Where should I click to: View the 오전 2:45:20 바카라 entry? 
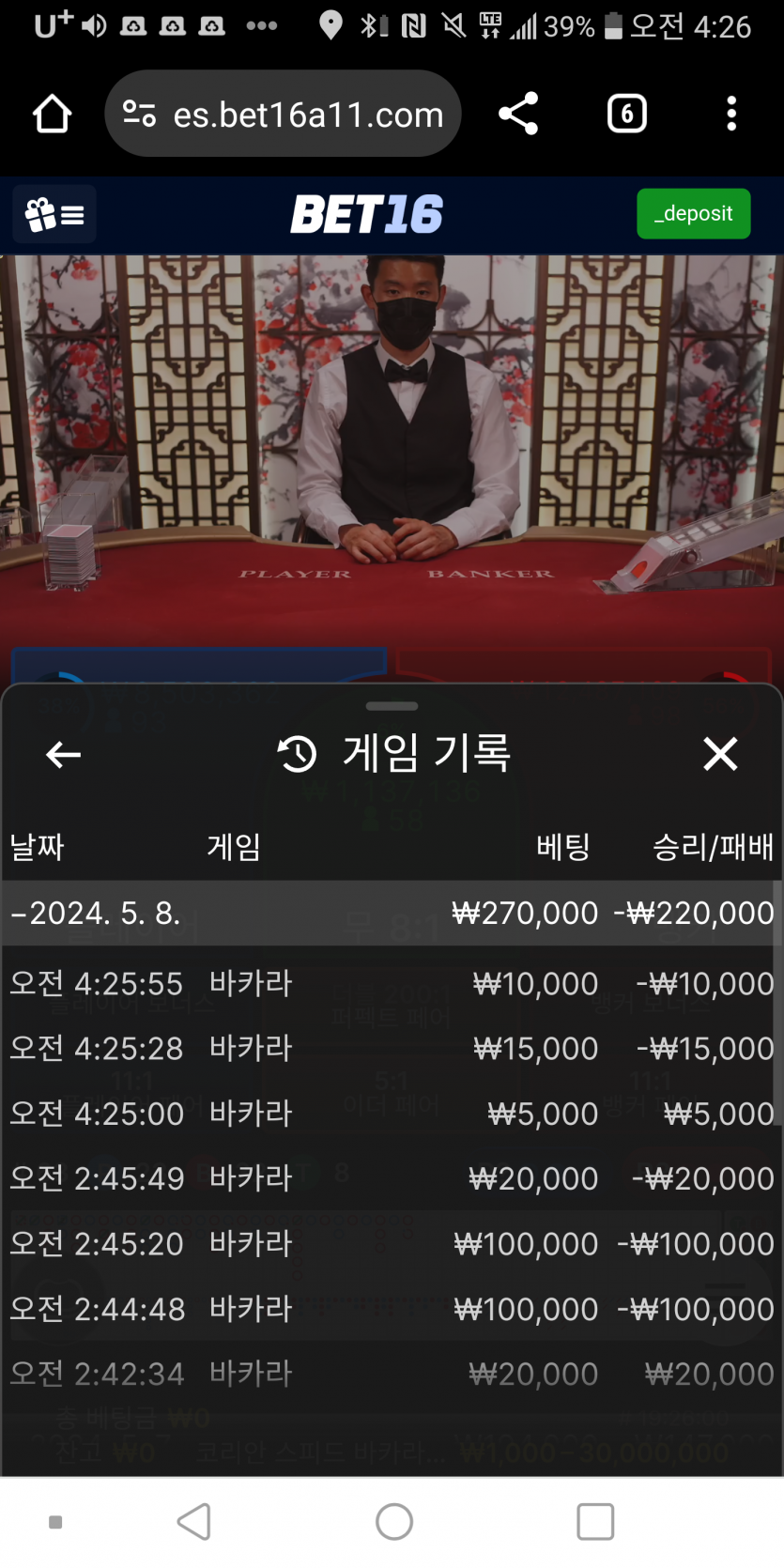pyautogui.click(x=391, y=1244)
